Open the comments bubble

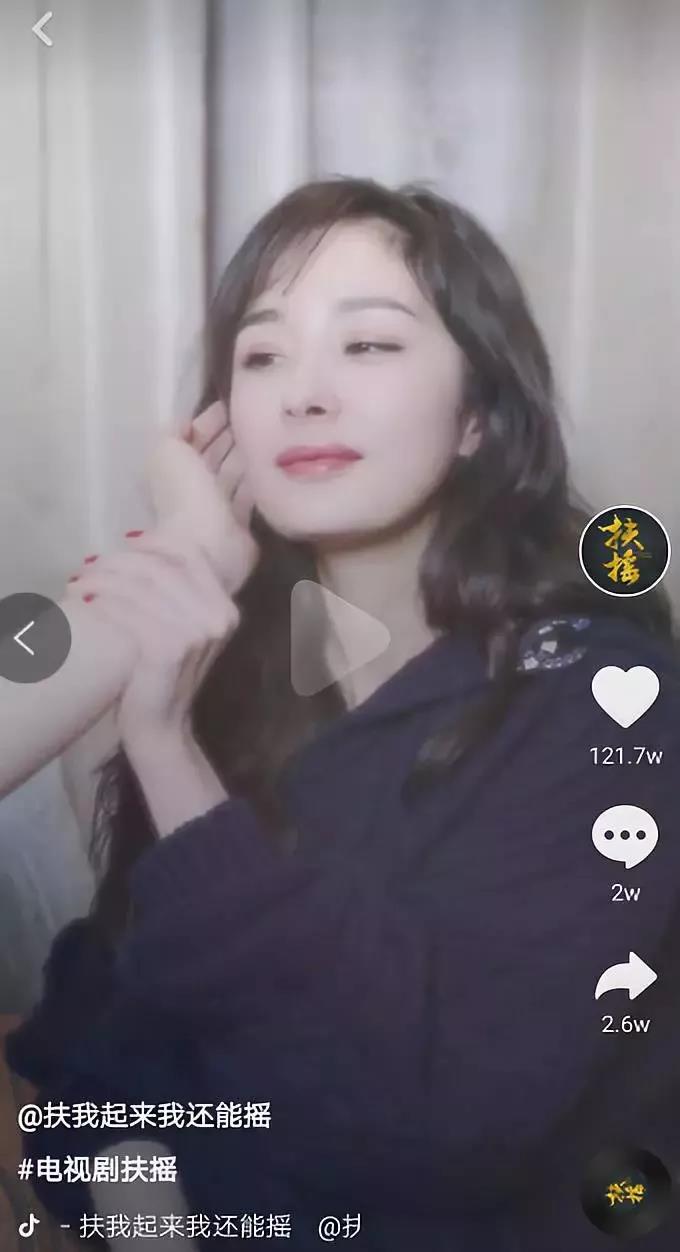(x=625, y=837)
